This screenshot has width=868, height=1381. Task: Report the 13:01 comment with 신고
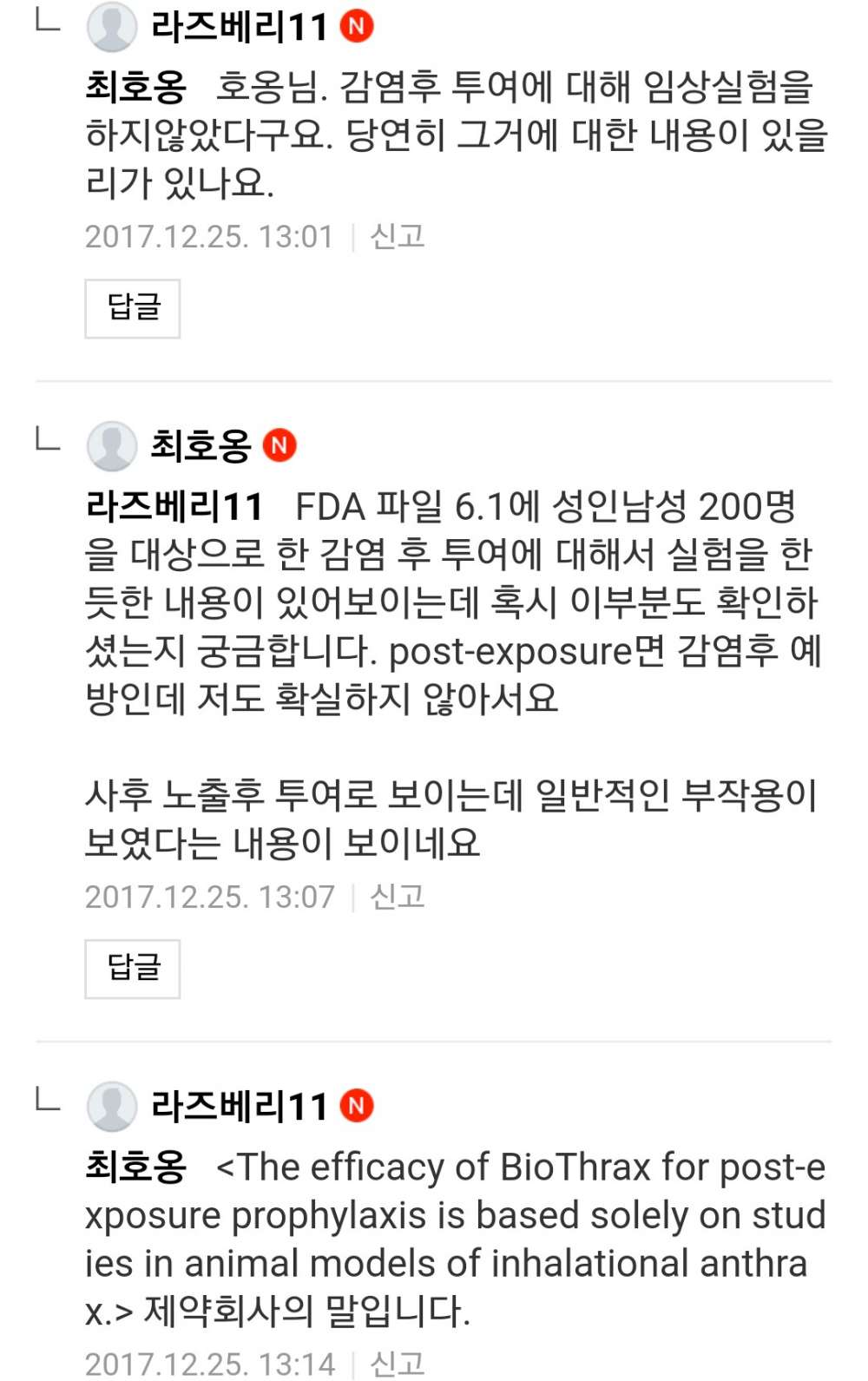point(397,236)
